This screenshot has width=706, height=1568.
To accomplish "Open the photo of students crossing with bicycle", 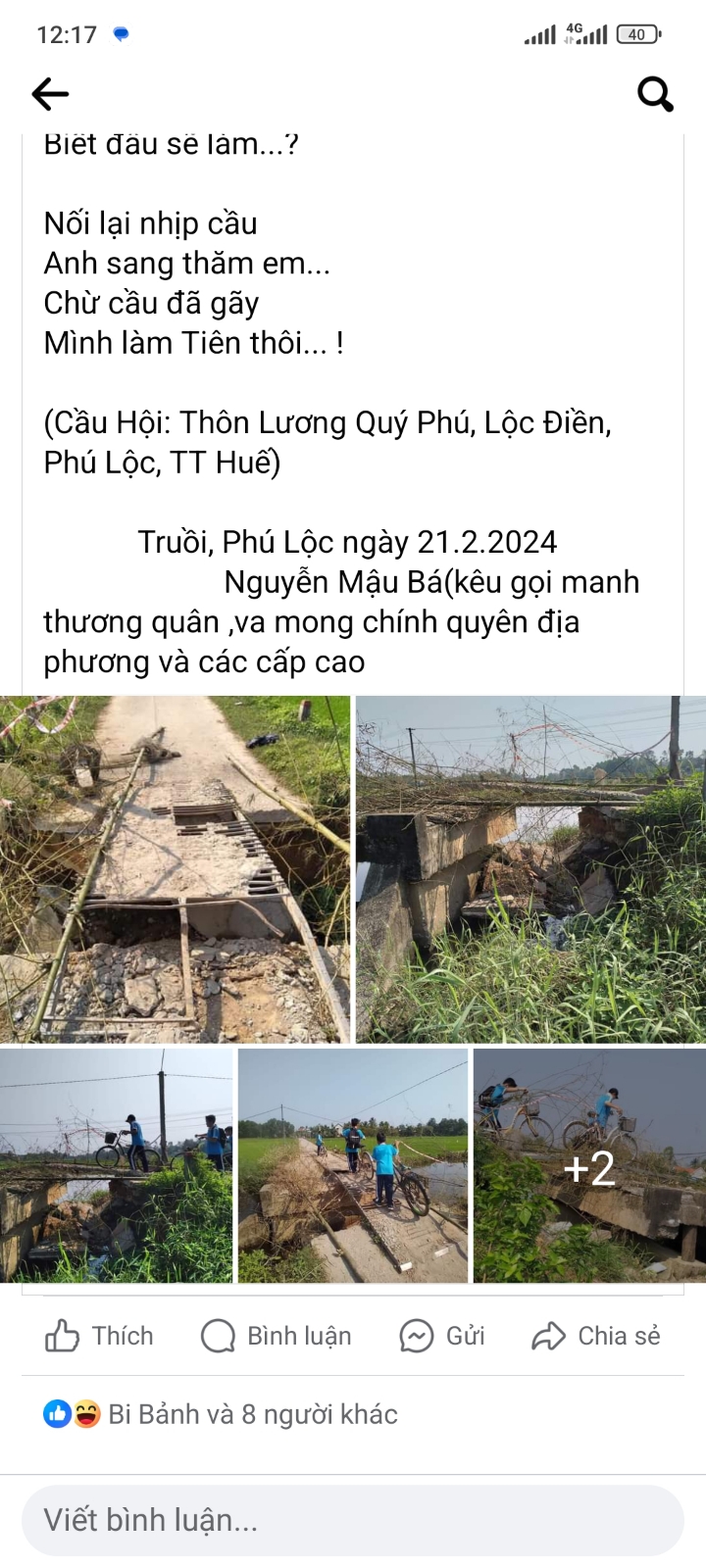I will point(353,1166).
